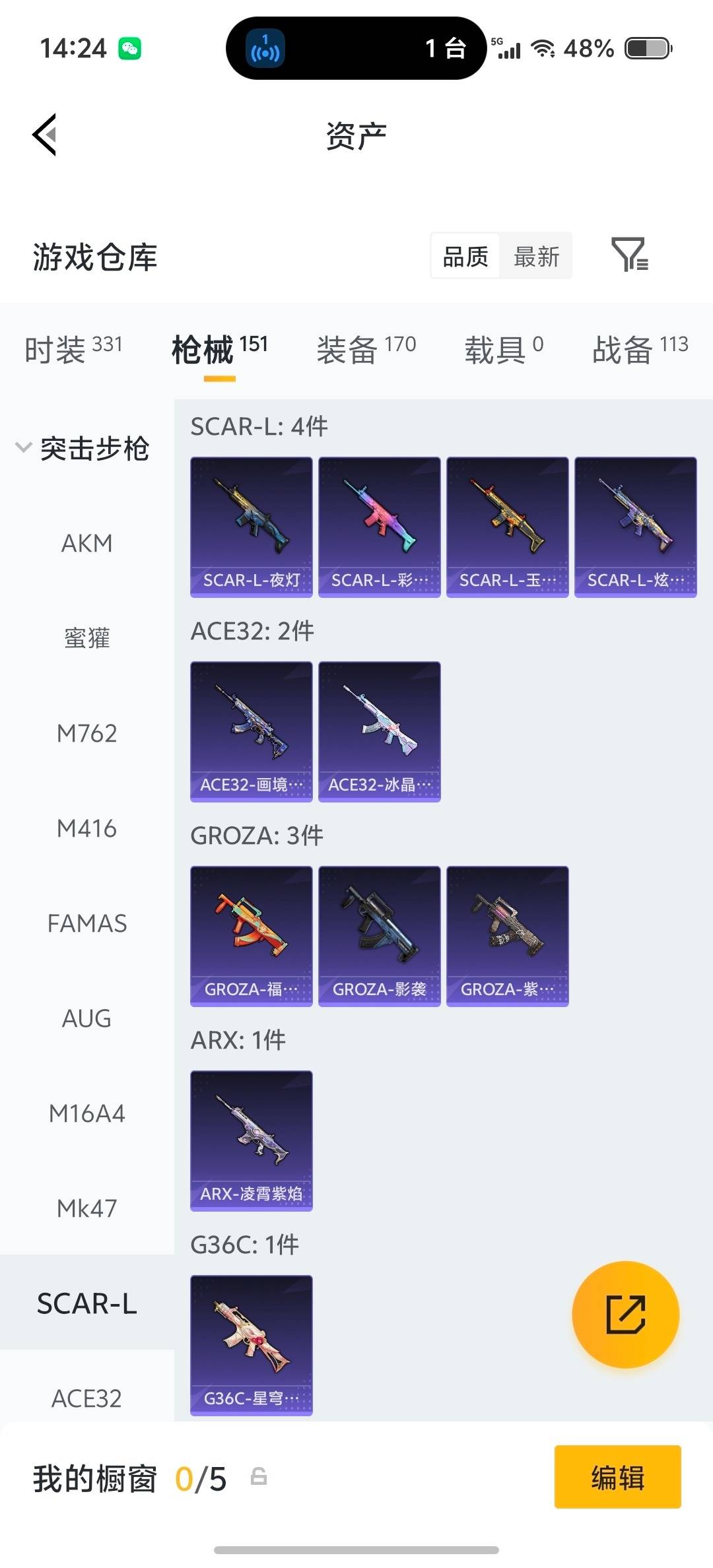
Task: View the ACE32-冰晶 skin thumbnail
Action: point(379,731)
